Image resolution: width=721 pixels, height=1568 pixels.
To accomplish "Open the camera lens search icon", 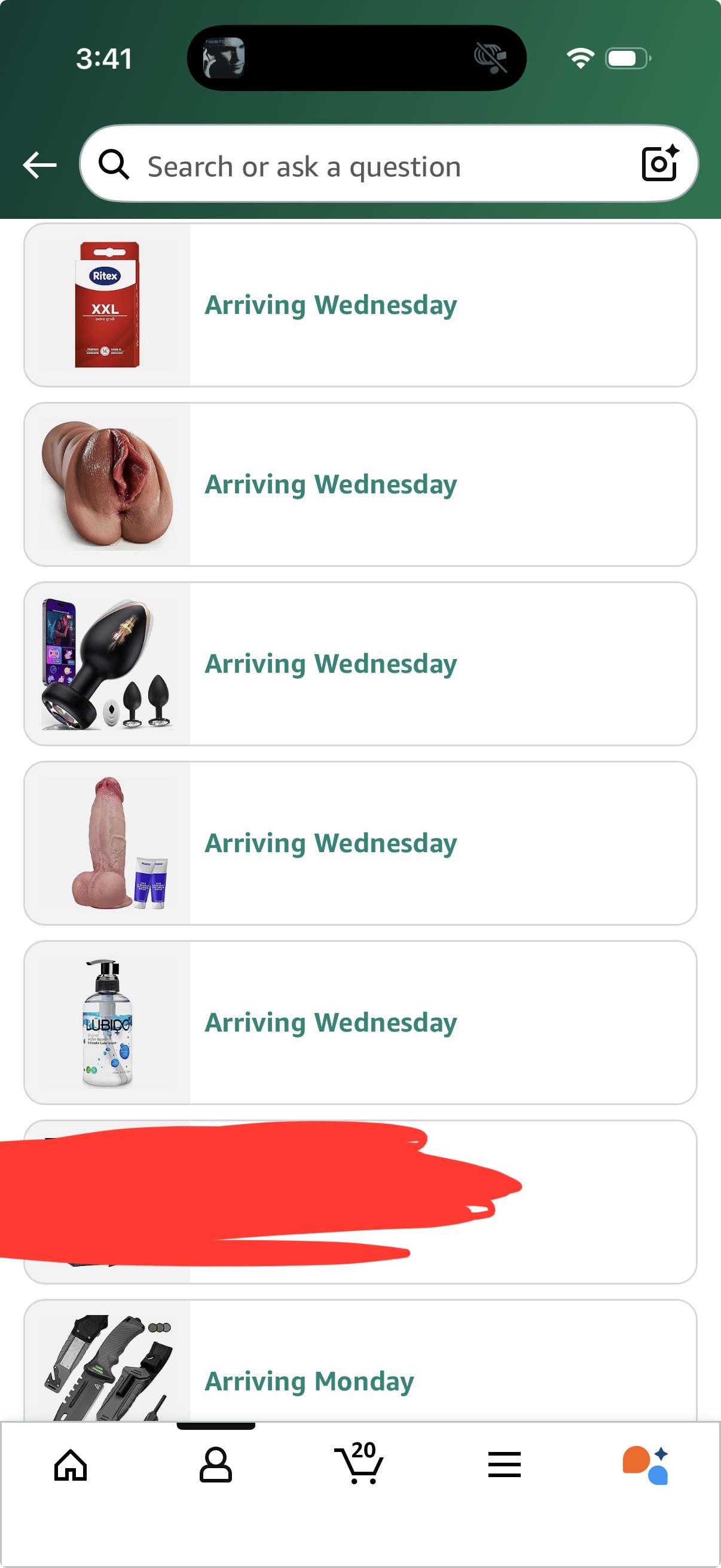I will 659,164.
